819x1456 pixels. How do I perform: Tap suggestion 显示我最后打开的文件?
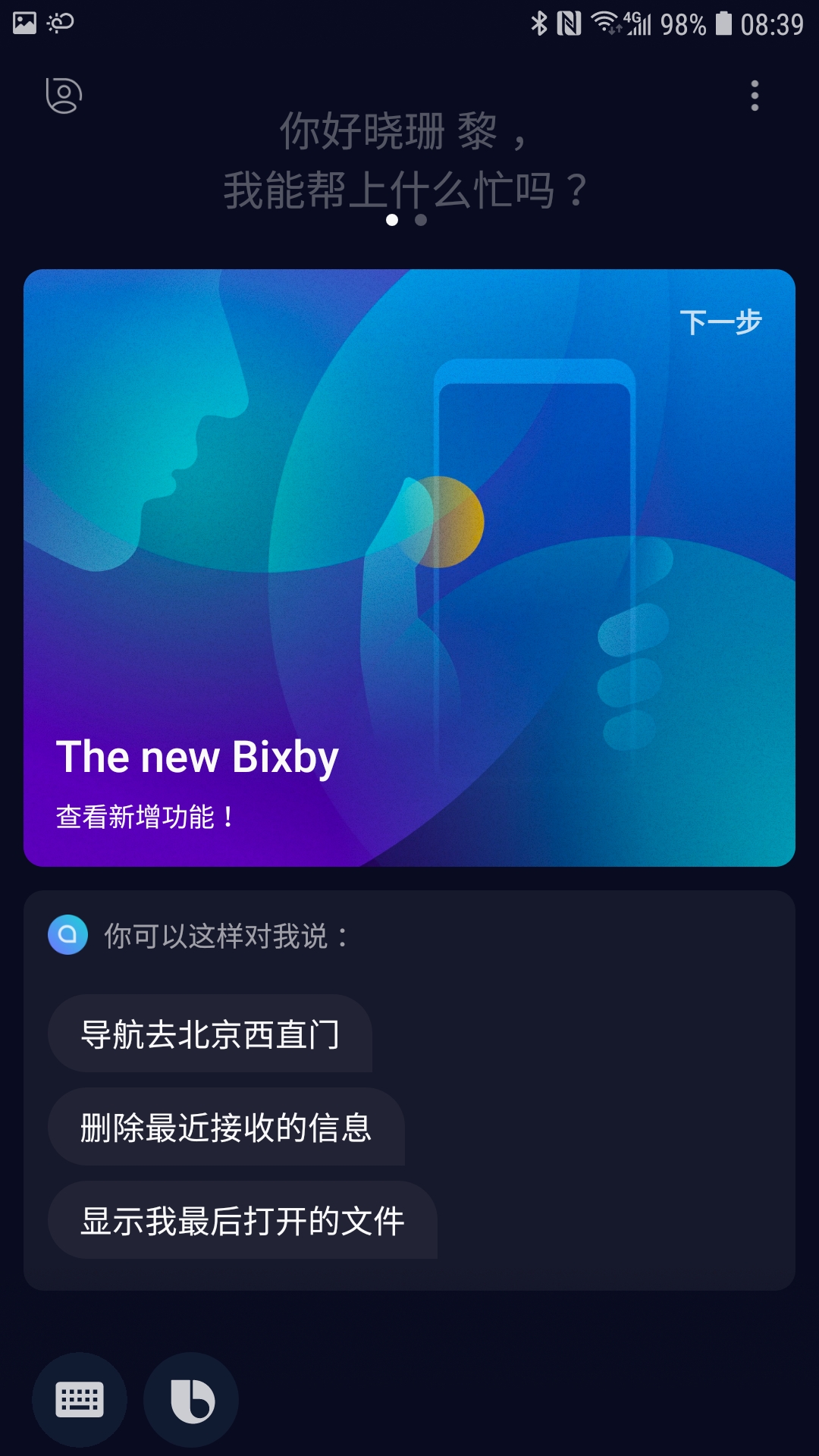pos(243,1220)
